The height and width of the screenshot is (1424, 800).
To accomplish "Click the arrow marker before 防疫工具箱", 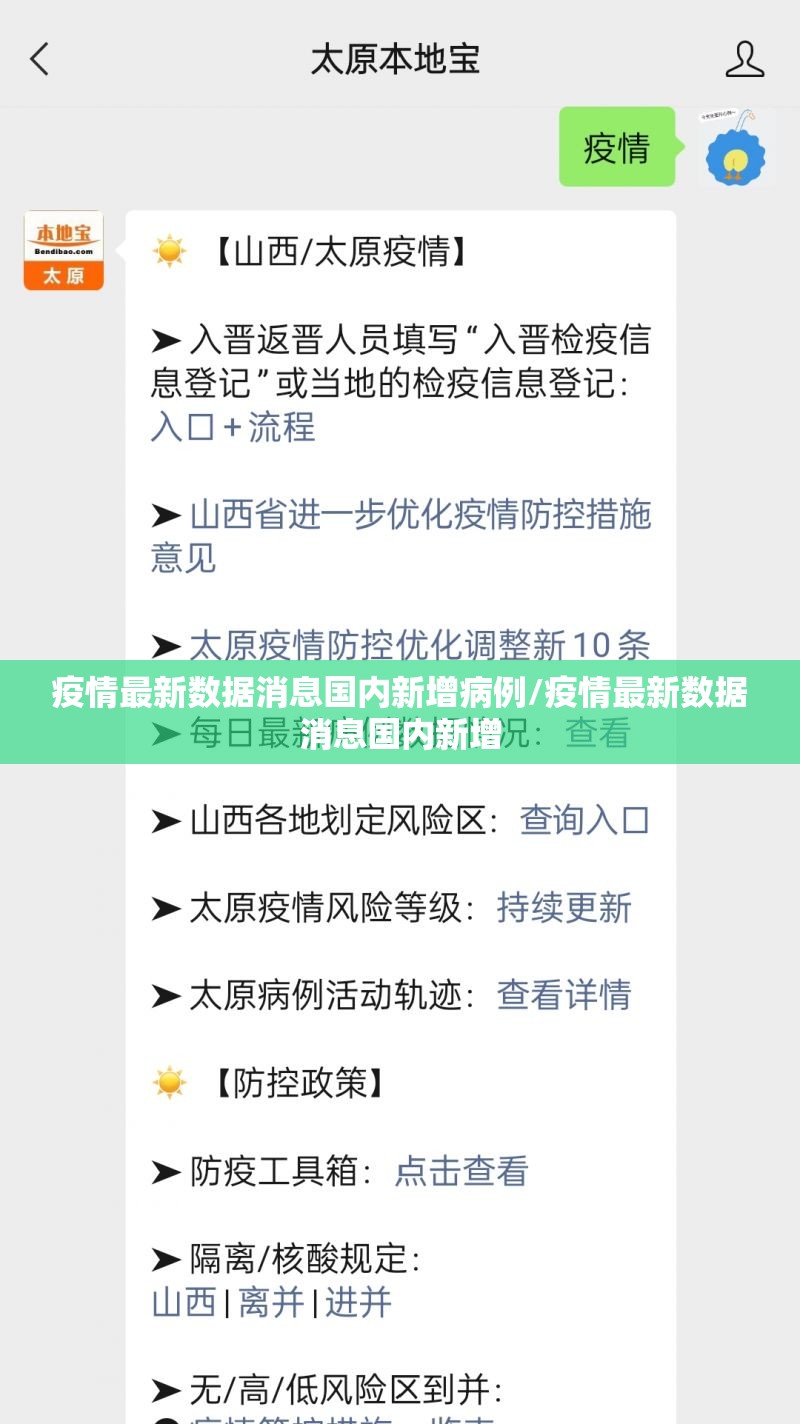I will click(x=165, y=1173).
